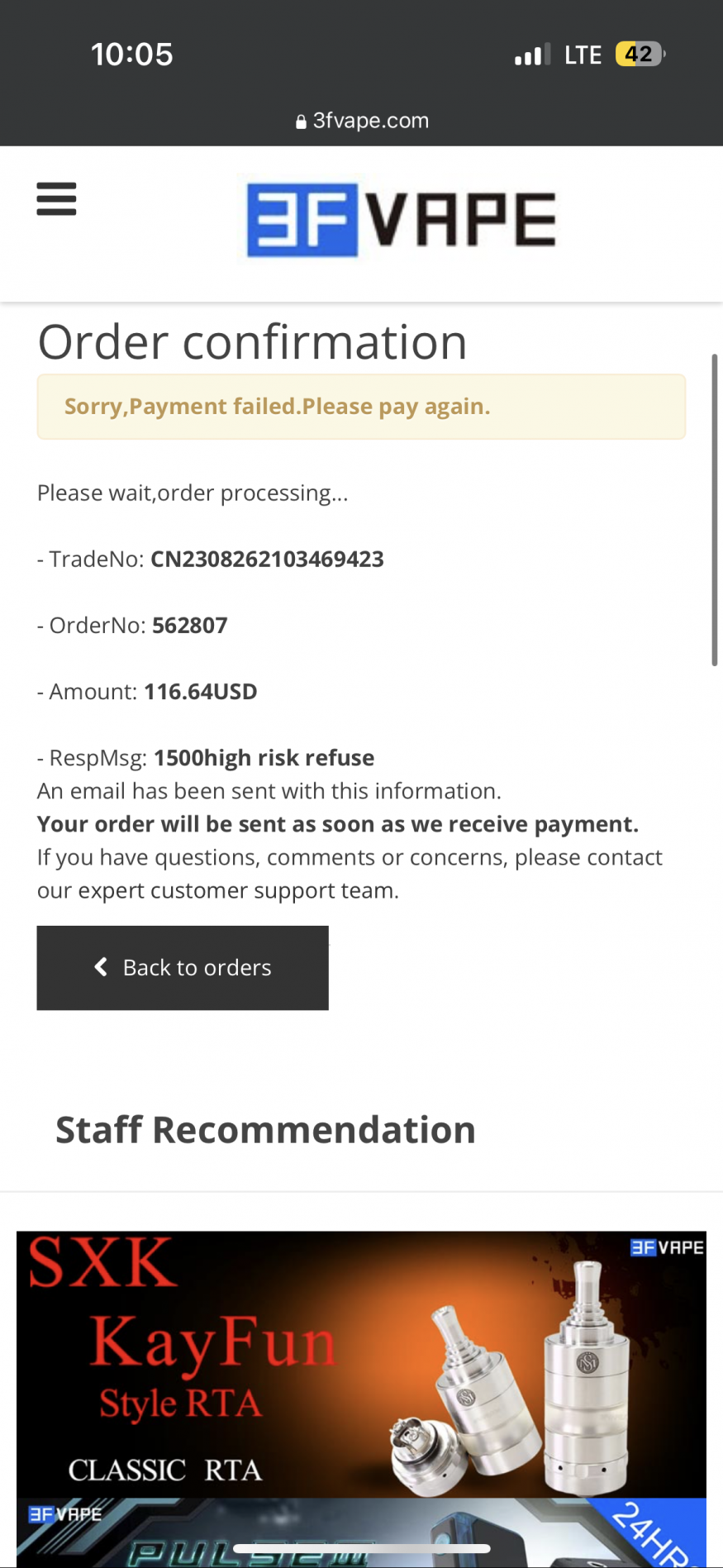Open the SXK KayFun Style RTA banner
The image size is (723, 1568).
(x=361, y=1365)
